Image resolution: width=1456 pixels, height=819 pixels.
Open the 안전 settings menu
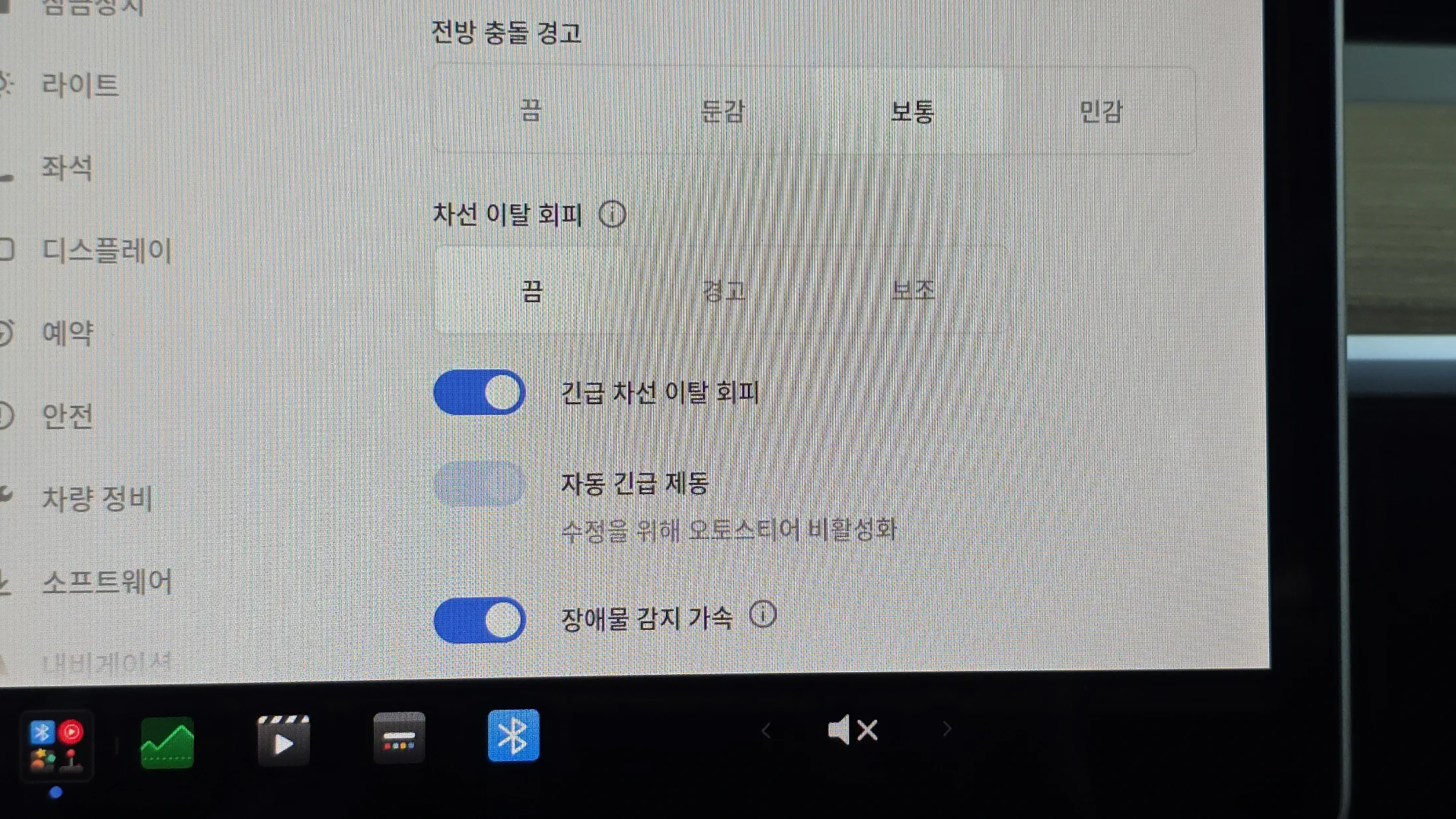pyautogui.click(x=67, y=416)
